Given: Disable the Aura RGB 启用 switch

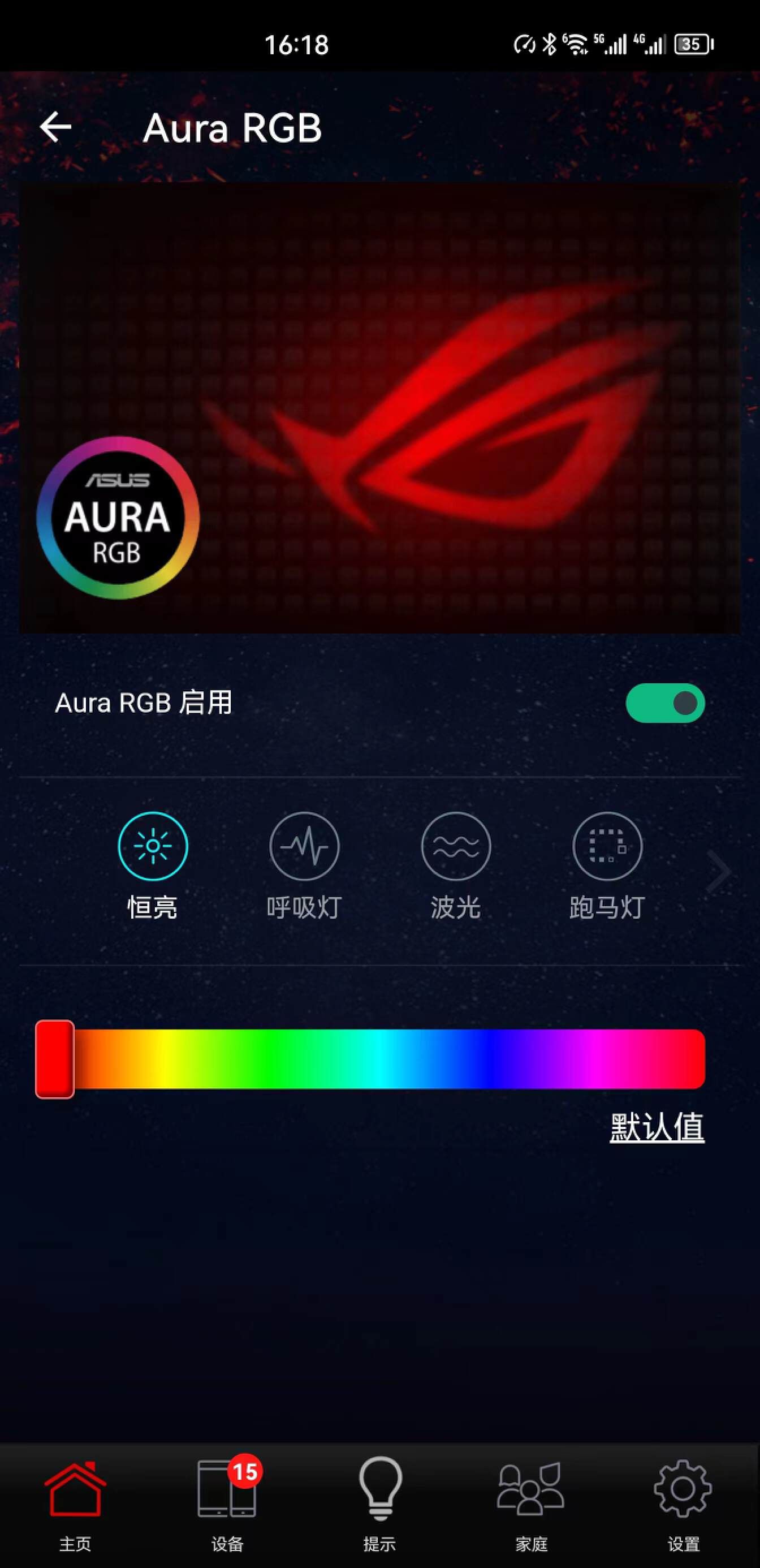Looking at the screenshot, I should pos(664,703).
